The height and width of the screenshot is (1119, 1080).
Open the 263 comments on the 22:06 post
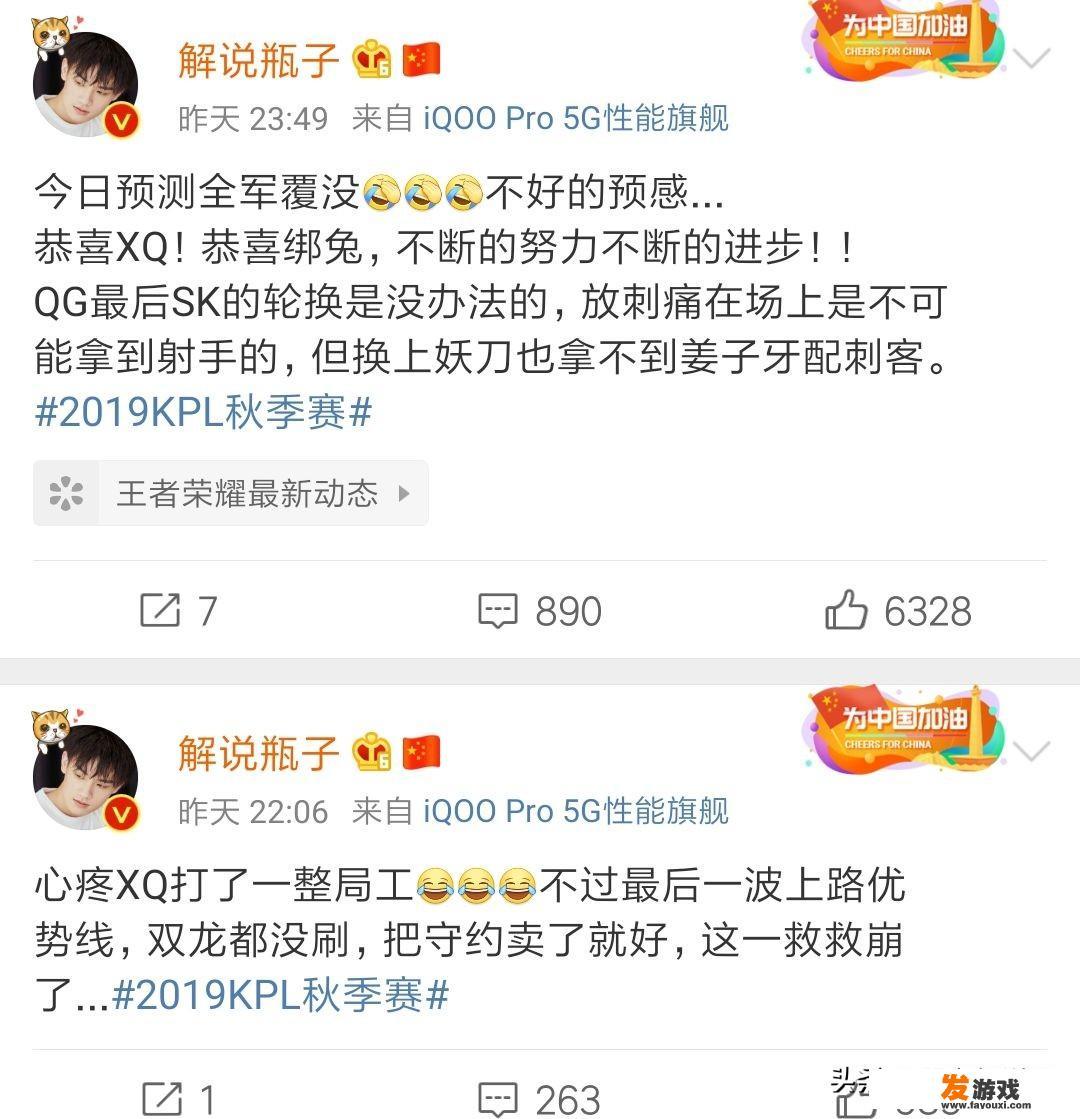(x=540, y=1099)
